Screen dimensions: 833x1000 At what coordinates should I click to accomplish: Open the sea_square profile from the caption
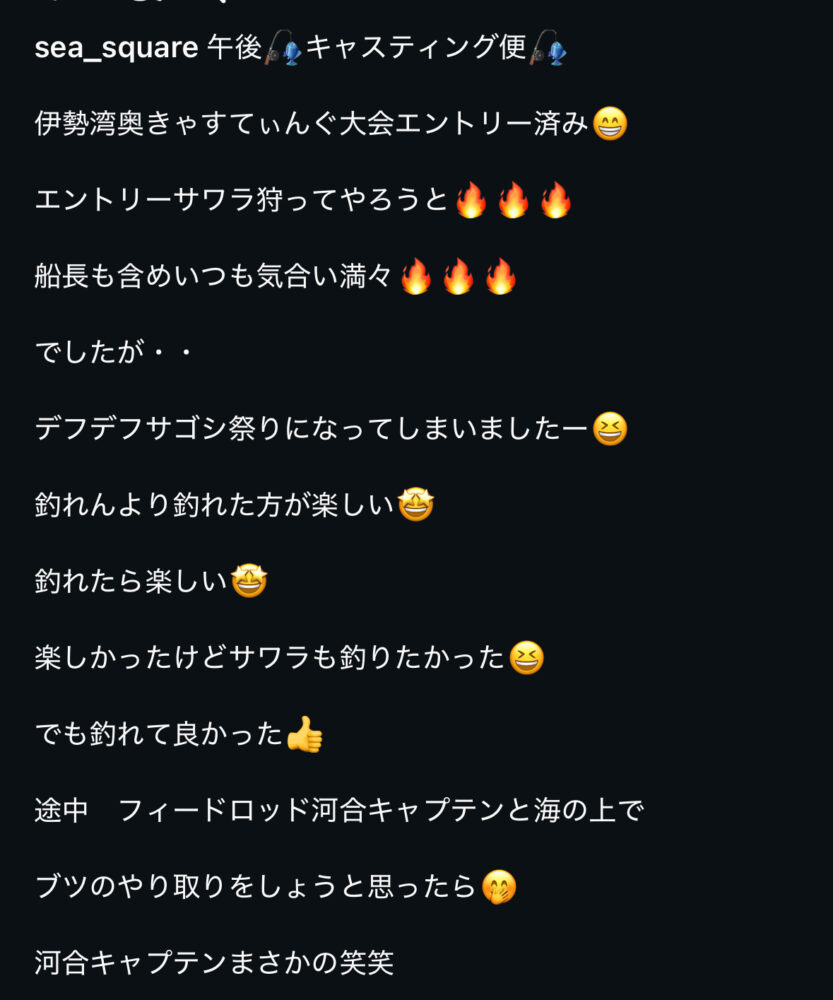(116, 48)
